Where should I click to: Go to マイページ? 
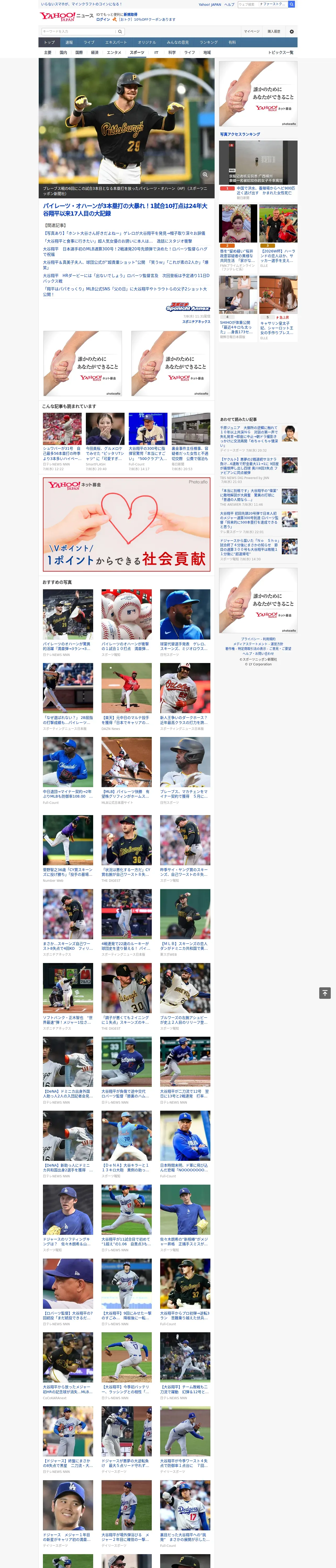point(252,31)
